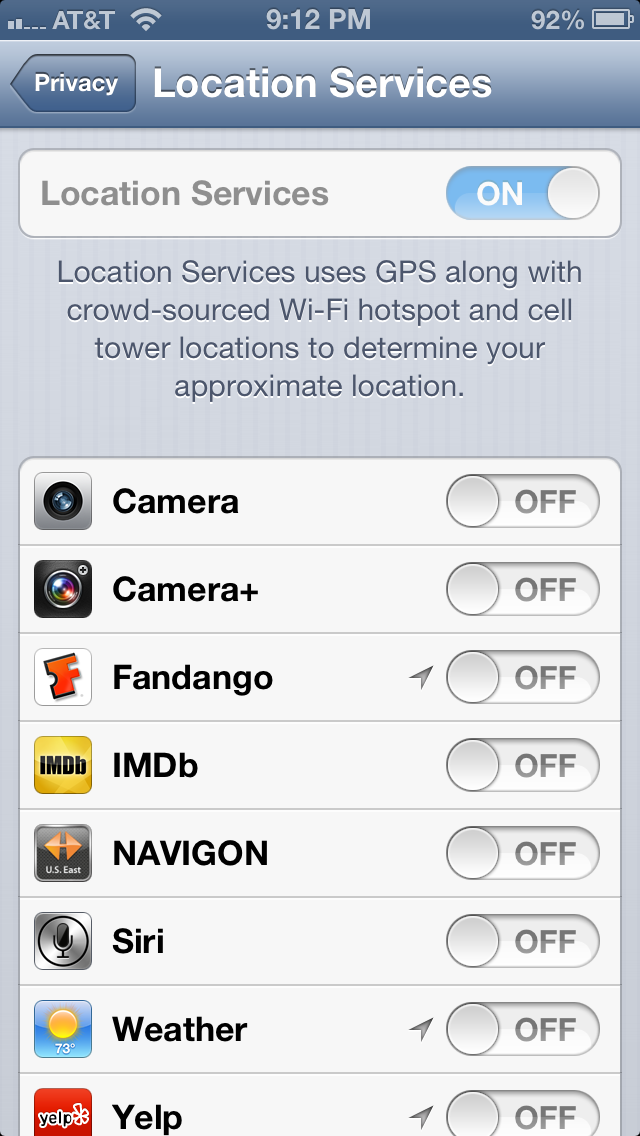The height and width of the screenshot is (1136, 640).
Task: Toggle location for Camera+
Action: coord(523,589)
